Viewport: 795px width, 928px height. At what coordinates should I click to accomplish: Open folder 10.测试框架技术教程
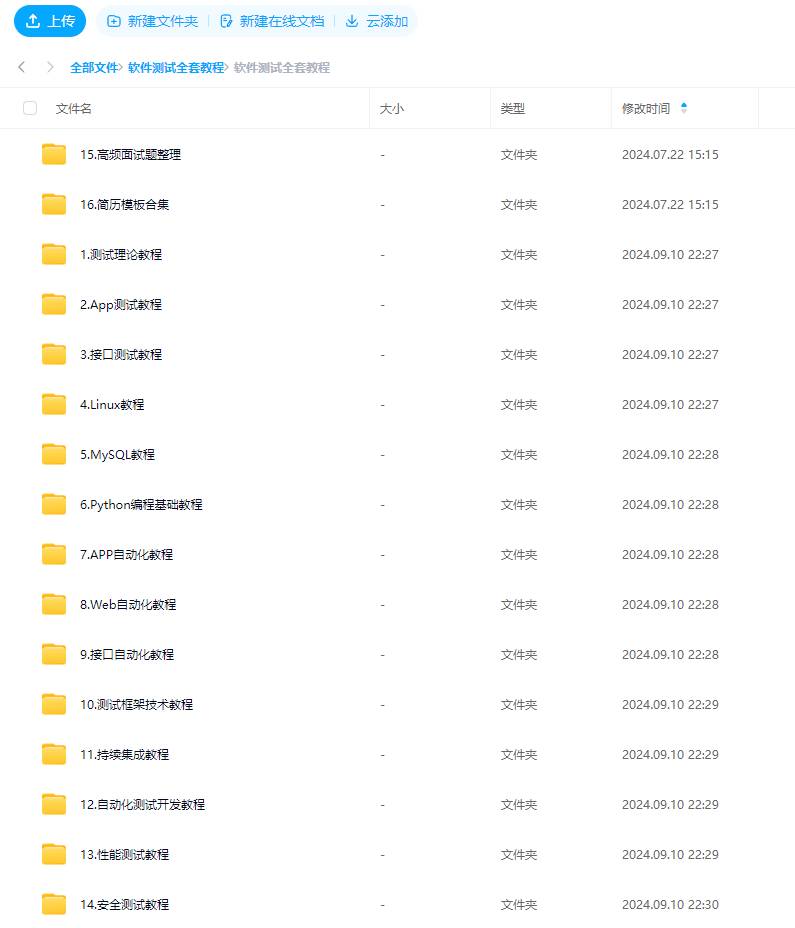136,705
